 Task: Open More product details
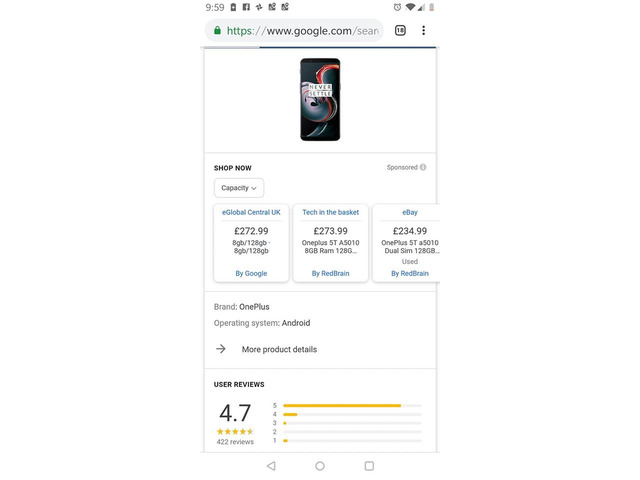[x=279, y=349]
